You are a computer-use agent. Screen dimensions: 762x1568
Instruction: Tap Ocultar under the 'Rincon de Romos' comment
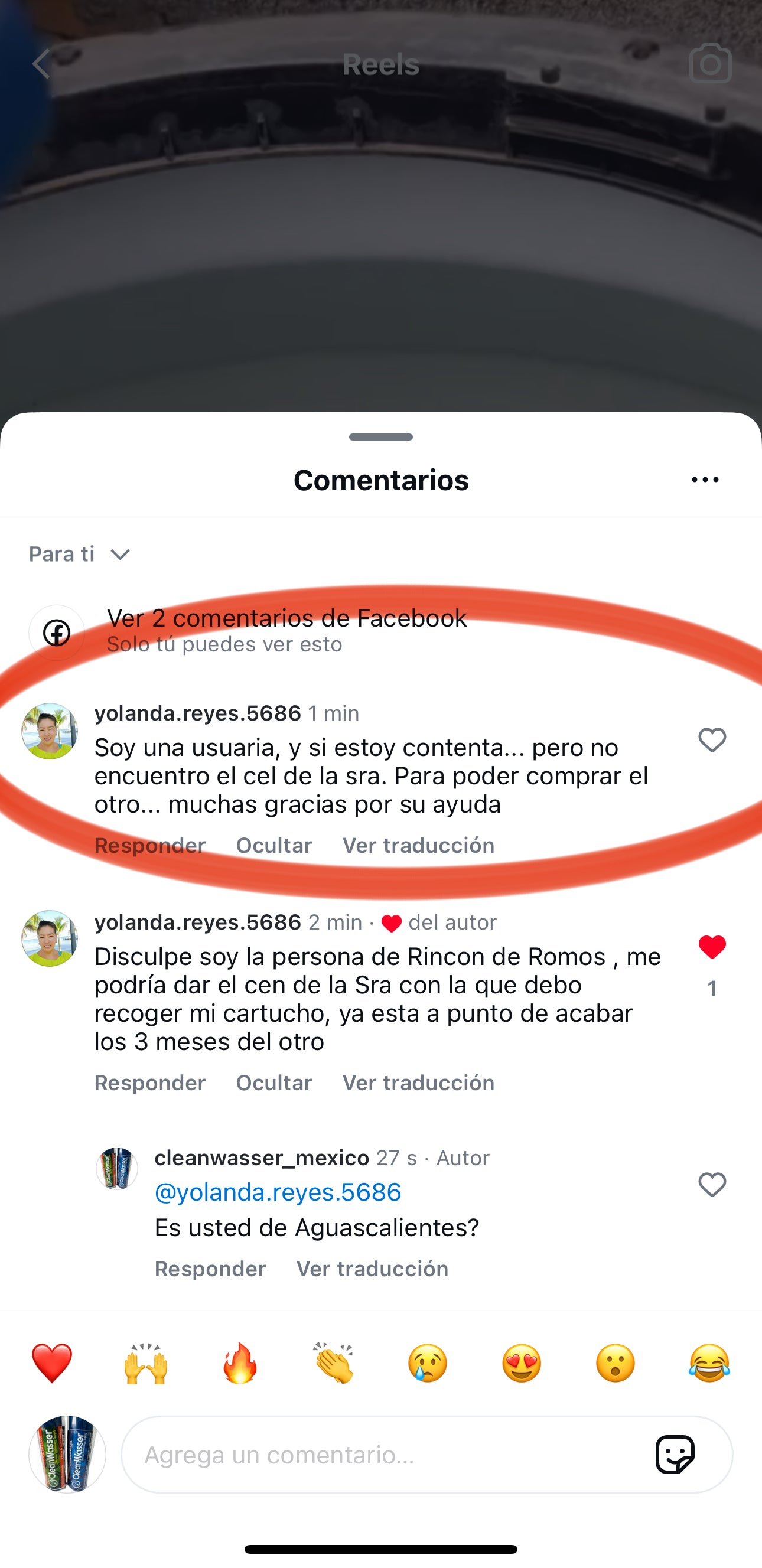coord(274,1083)
